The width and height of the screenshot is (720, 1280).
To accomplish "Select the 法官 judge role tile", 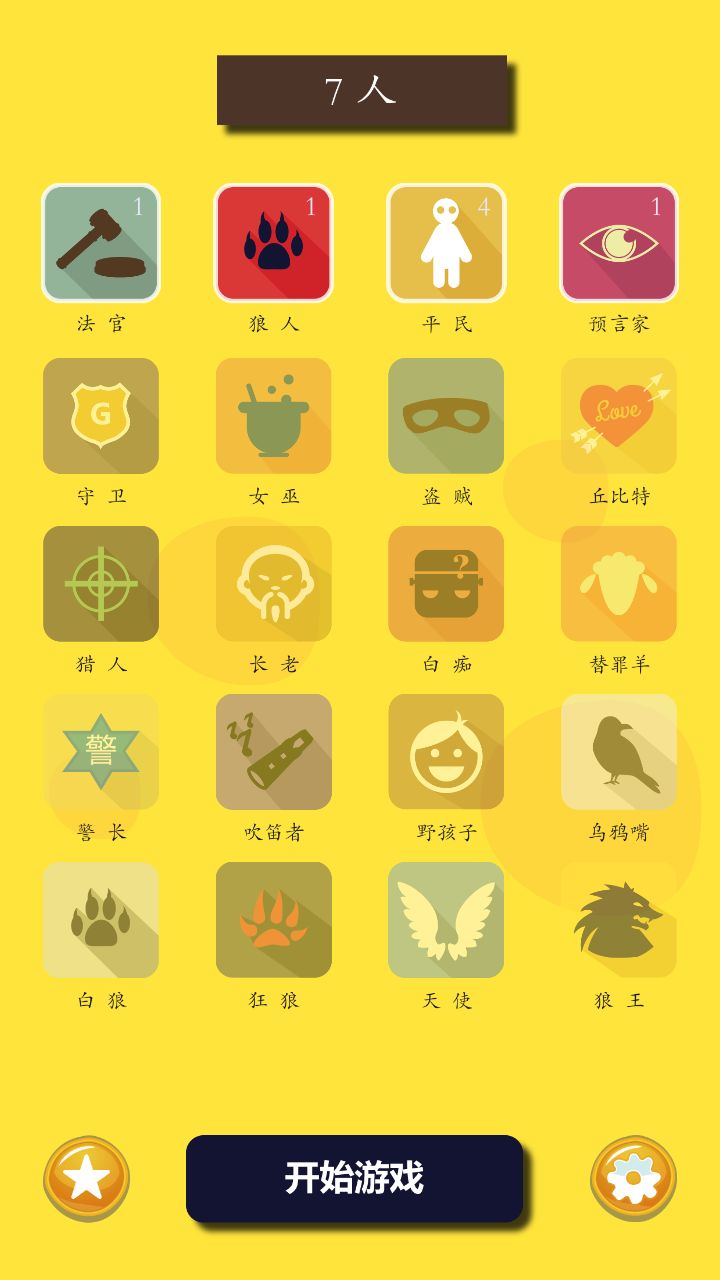I will click(101, 243).
